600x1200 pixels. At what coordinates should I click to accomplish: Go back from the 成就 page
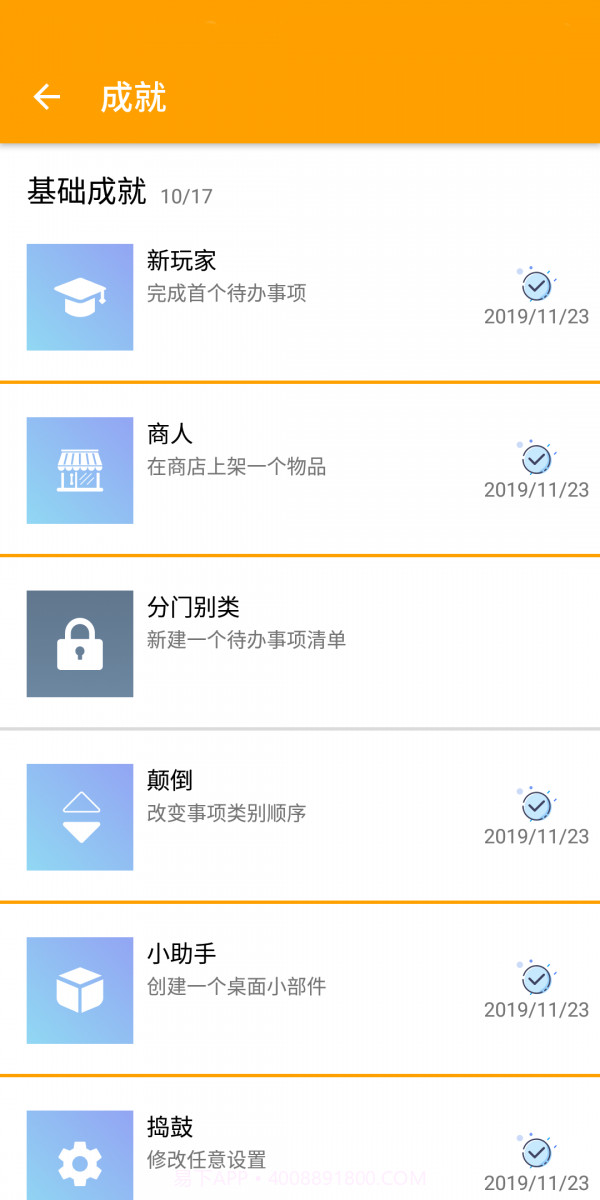(47, 97)
